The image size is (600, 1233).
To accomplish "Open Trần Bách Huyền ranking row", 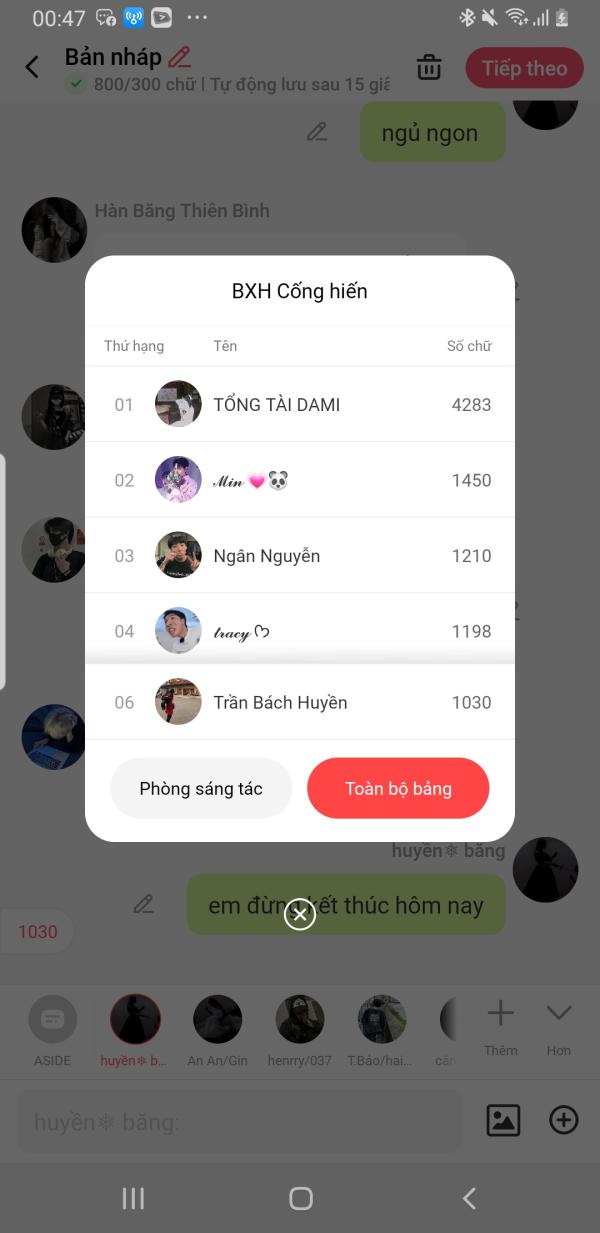I will coord(300,702).
